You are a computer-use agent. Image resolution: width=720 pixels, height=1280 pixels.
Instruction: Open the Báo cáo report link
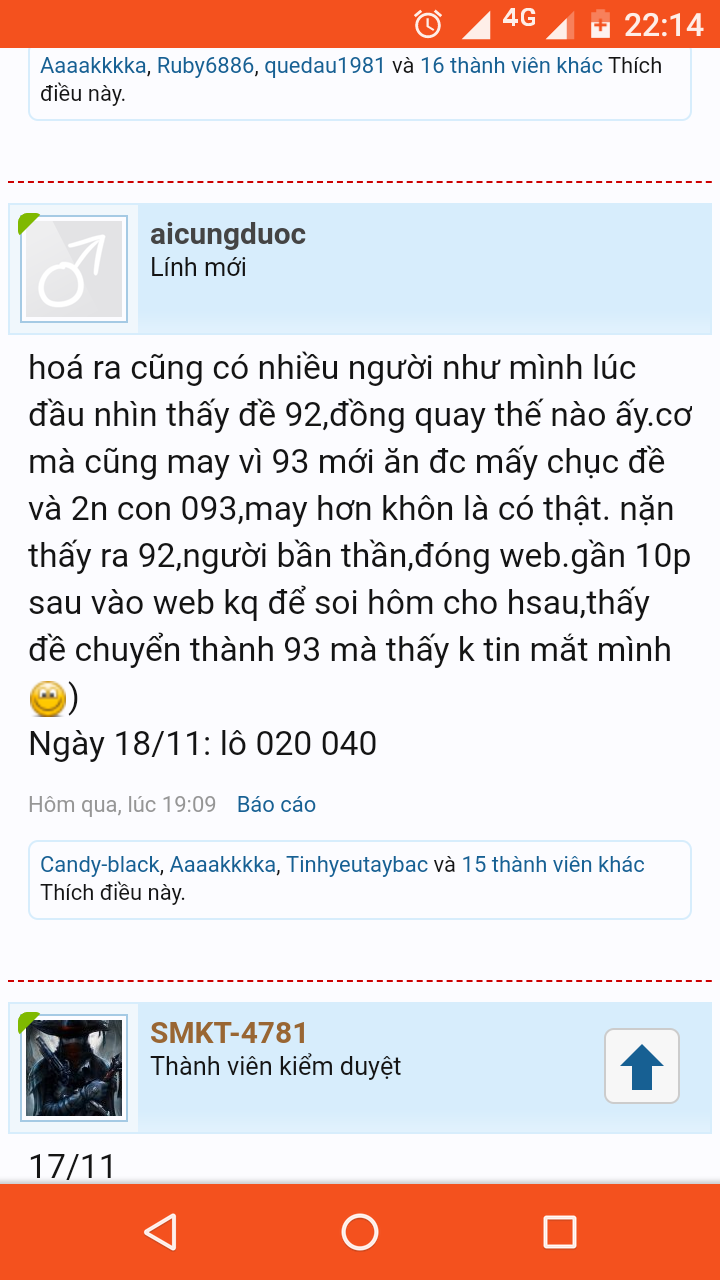coord(276,805)
